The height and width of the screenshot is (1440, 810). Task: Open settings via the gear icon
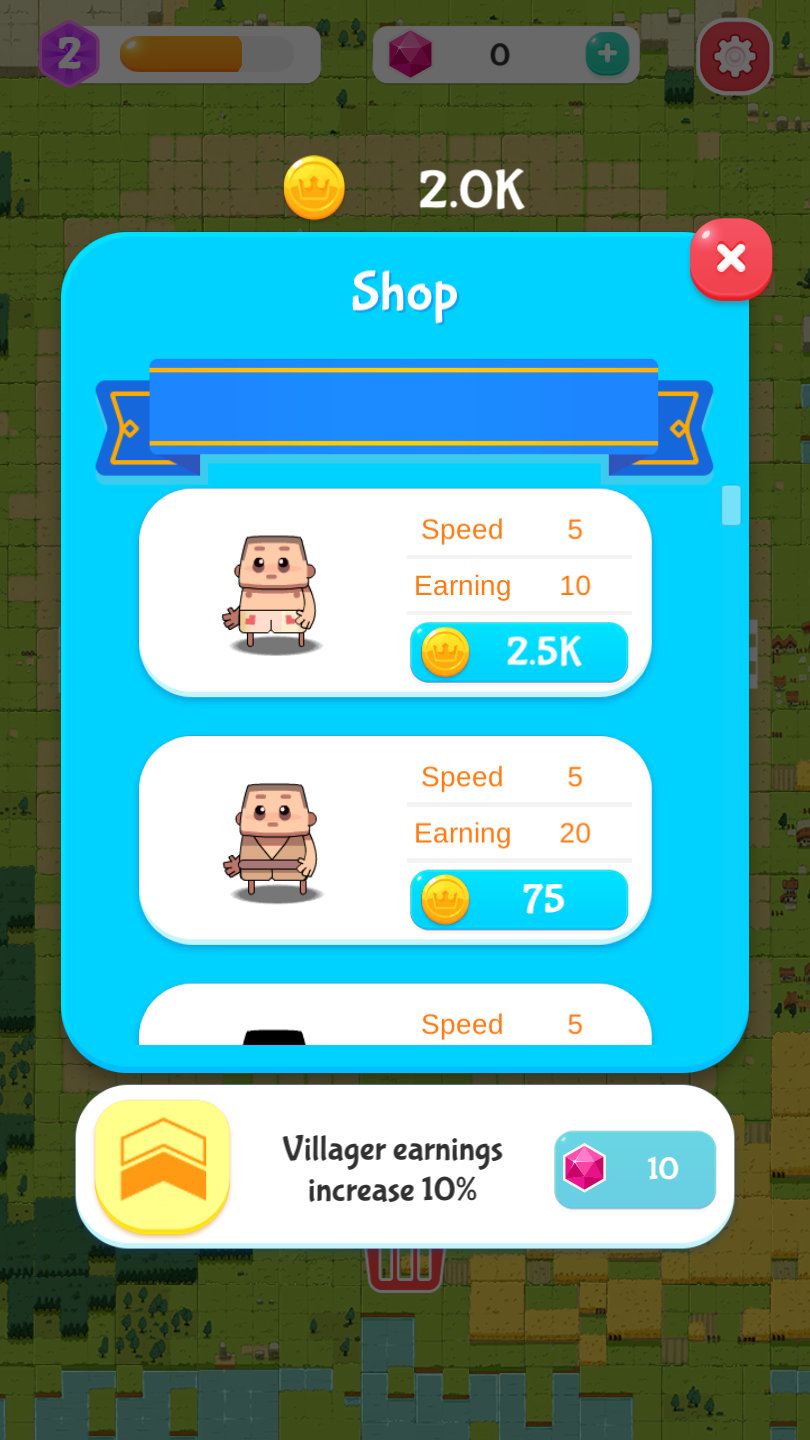[x=734, y=56]
